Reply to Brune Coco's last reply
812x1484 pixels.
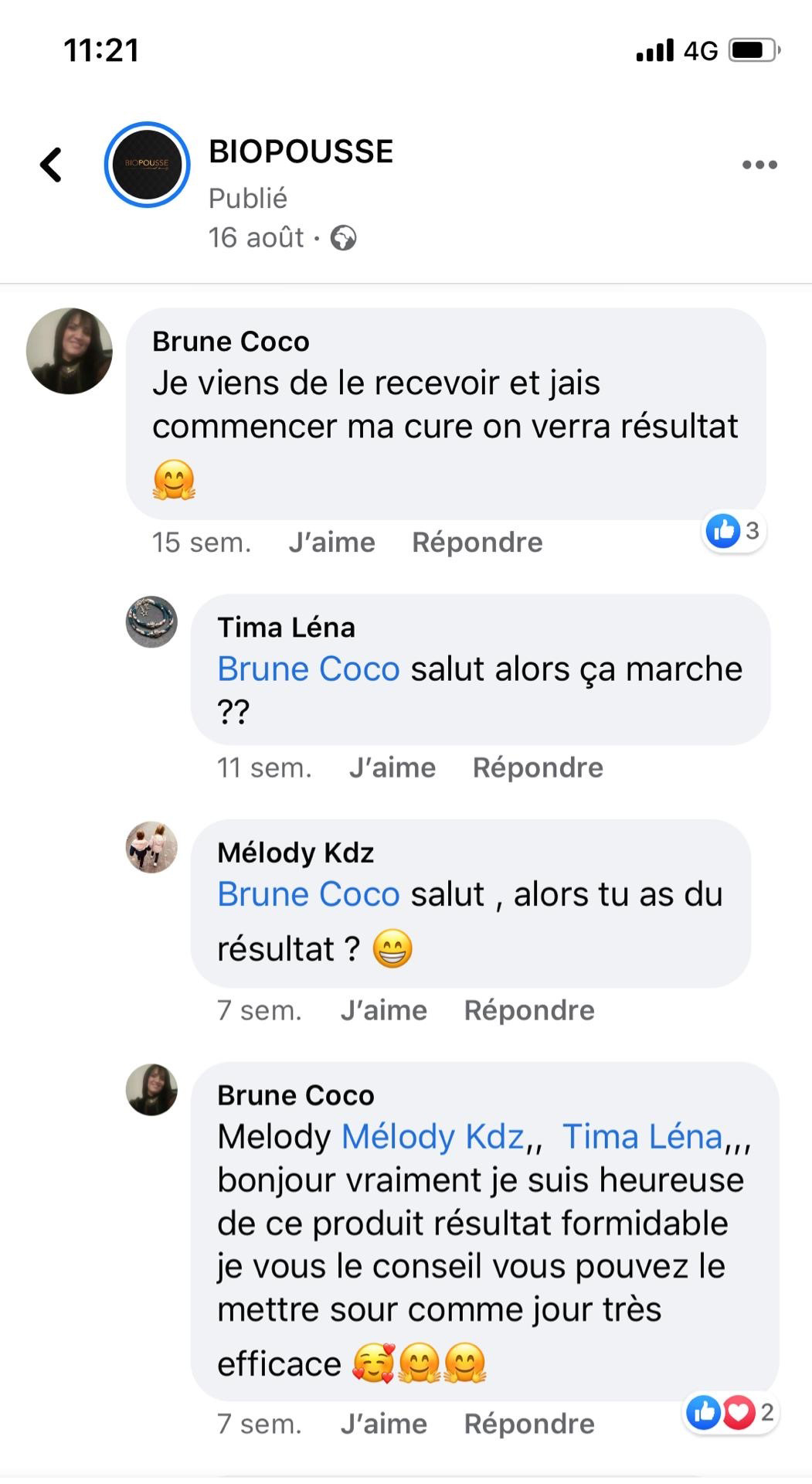coord(529,1424)
